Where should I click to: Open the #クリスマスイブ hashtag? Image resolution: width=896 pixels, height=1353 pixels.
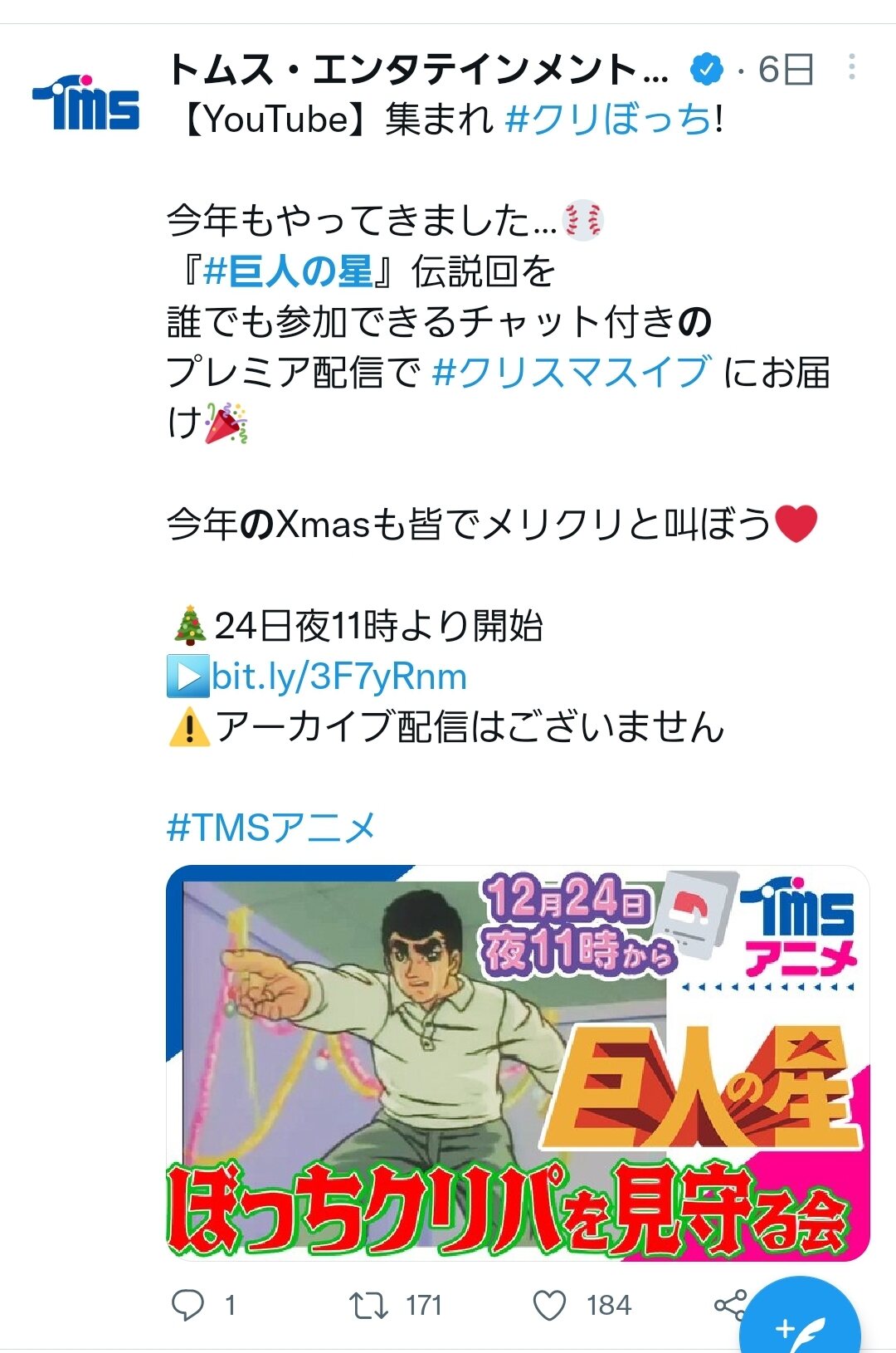(572, 372)
